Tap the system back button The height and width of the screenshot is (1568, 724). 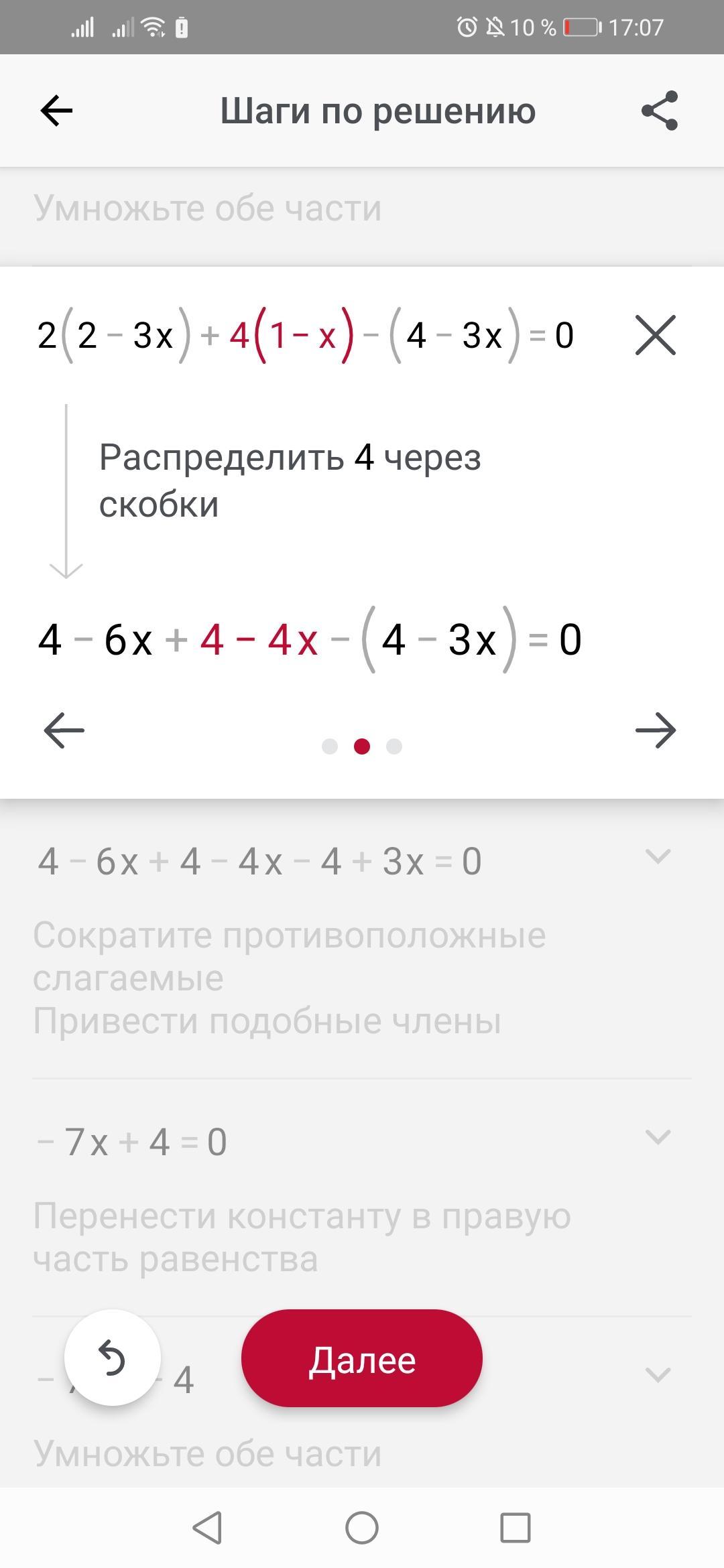click(208, 1528)
